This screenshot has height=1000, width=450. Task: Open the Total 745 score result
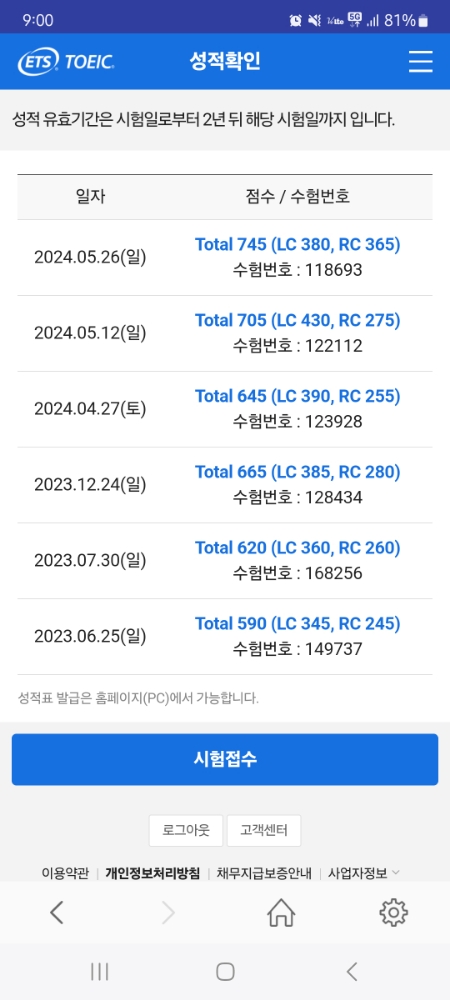297,245
